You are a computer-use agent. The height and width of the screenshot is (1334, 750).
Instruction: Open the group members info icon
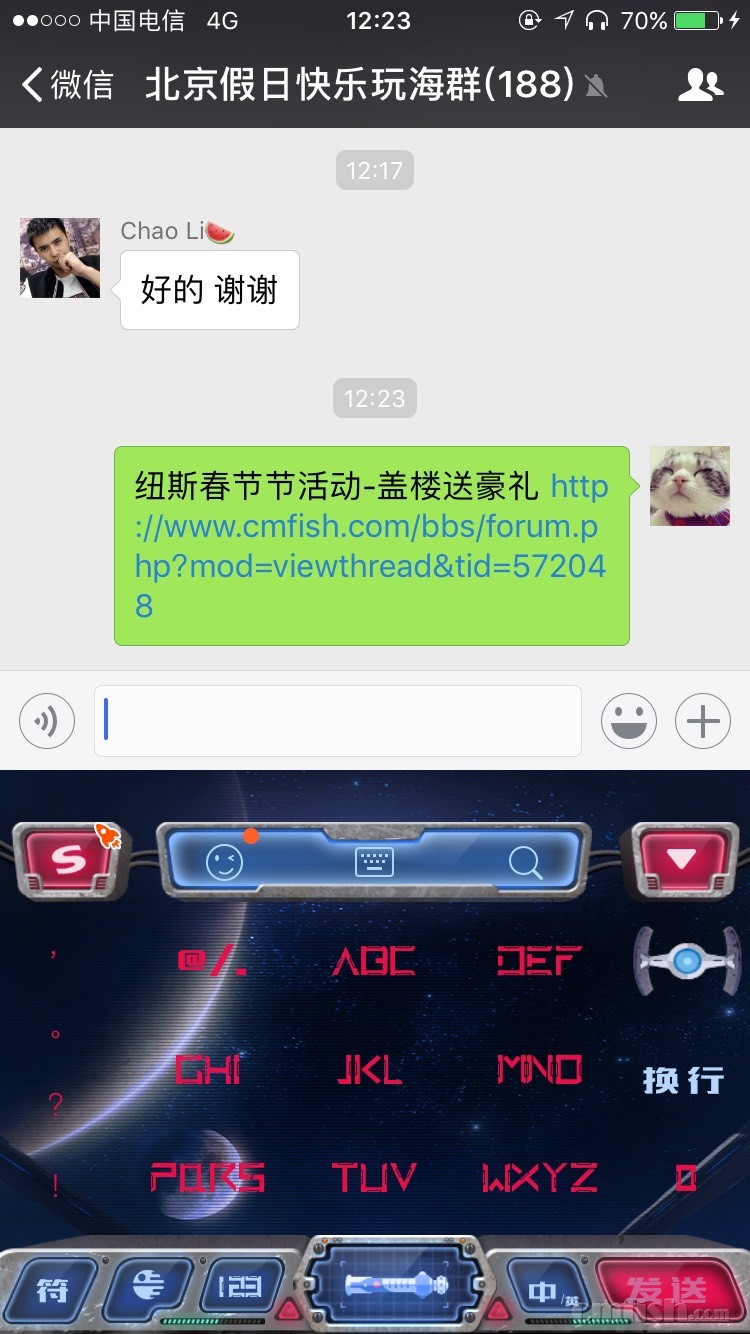coord(700,85)
